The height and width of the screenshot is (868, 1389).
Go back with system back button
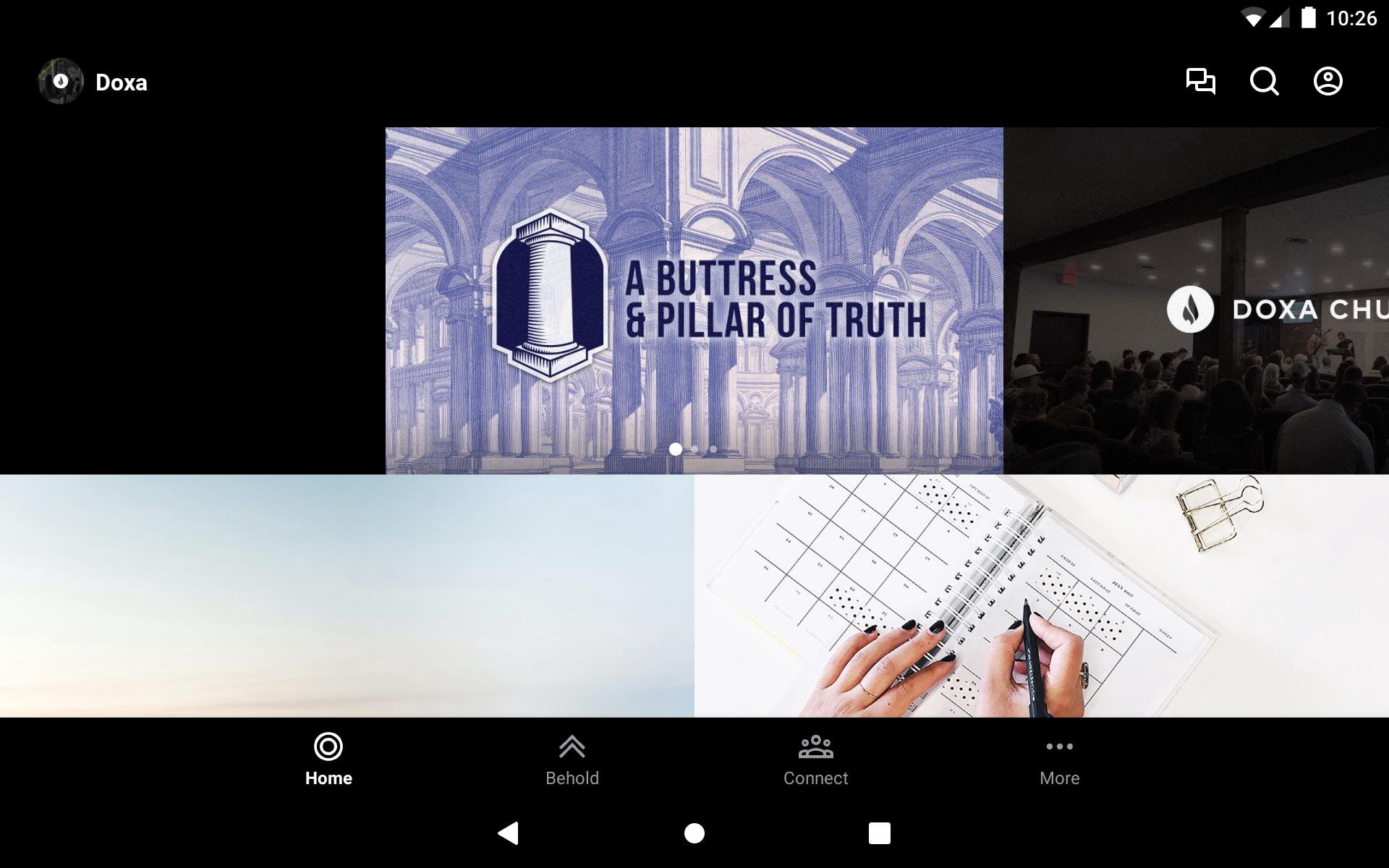tap(509, 833)
